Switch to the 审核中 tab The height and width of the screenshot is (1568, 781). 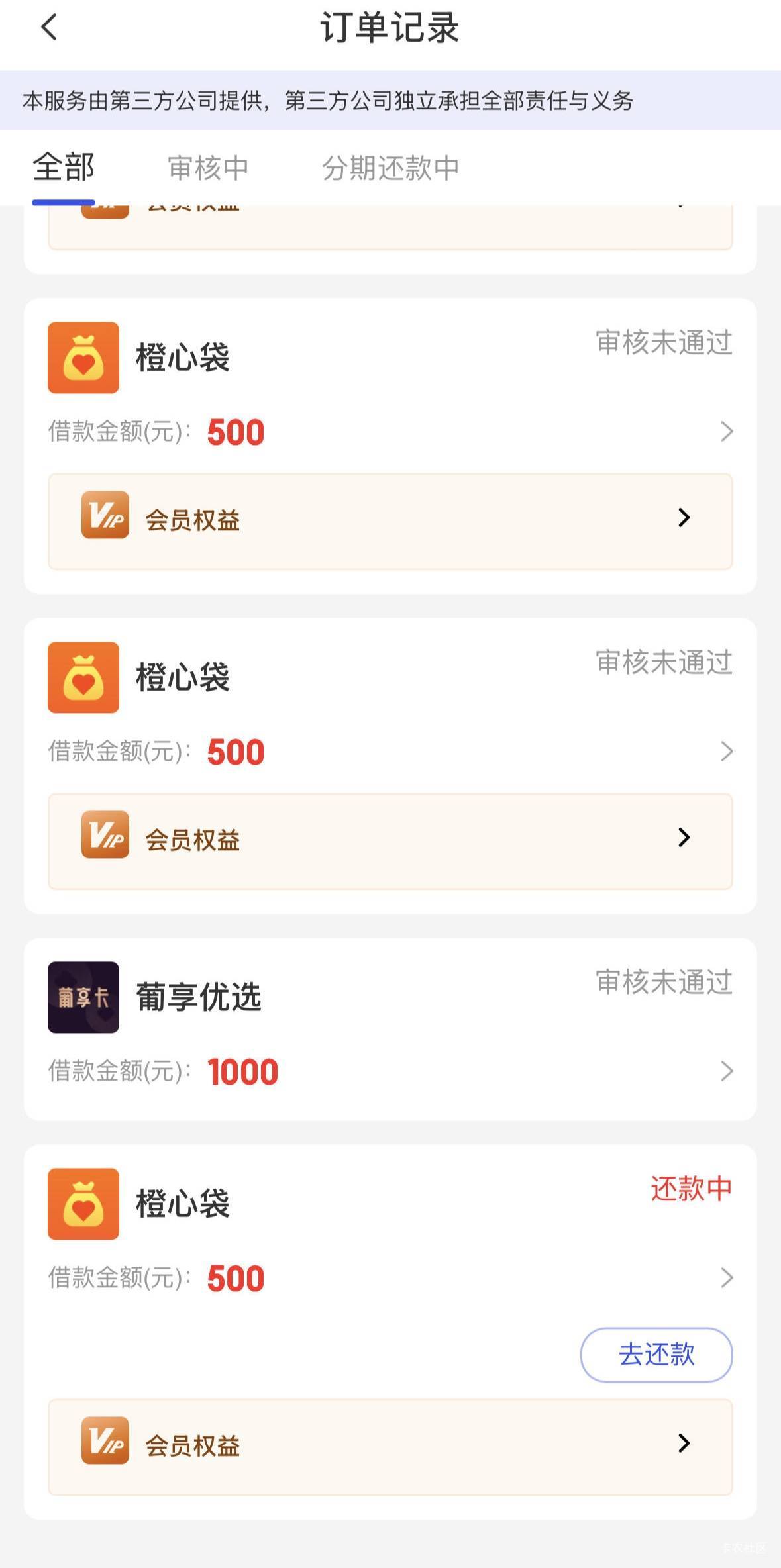coord(209,168)
